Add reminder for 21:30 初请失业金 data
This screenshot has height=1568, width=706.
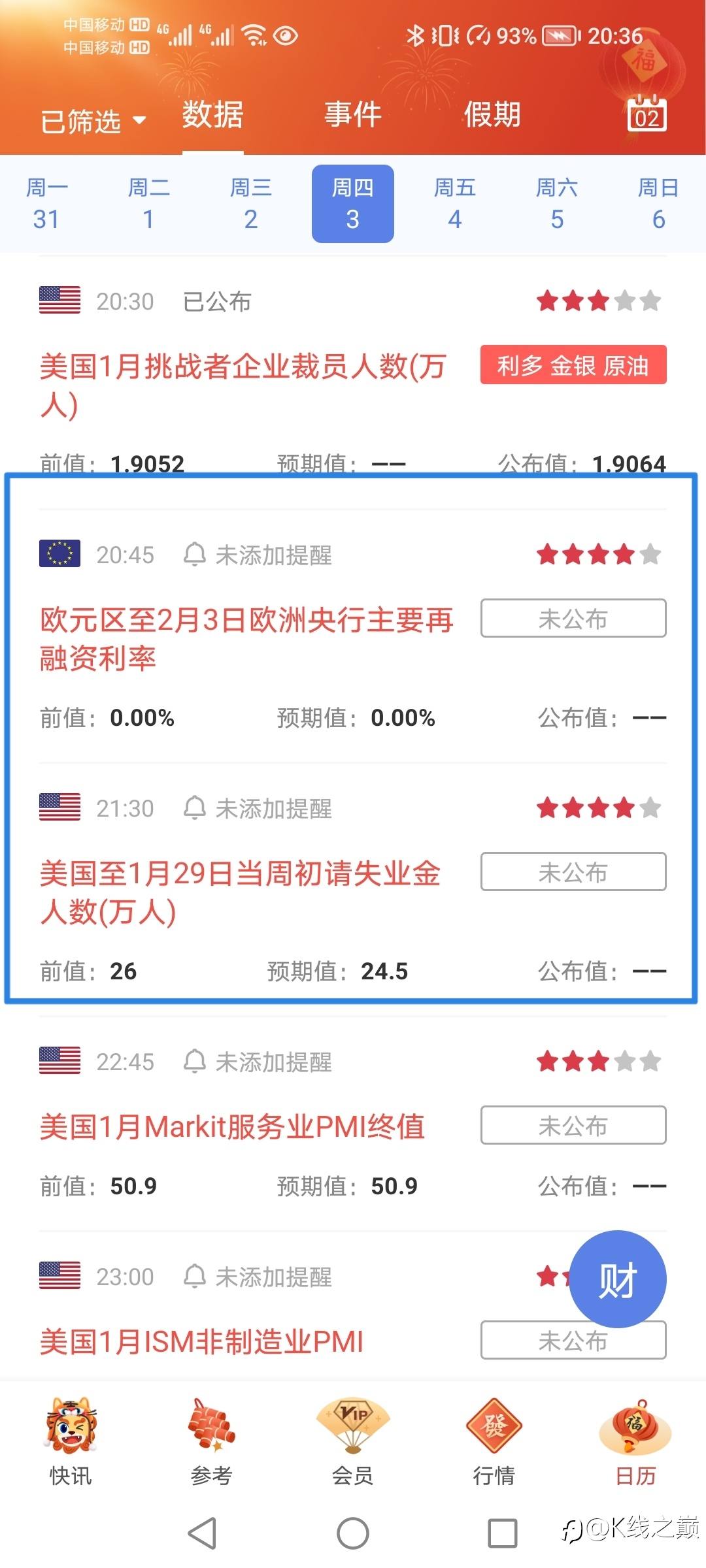[x=258, y=809]
